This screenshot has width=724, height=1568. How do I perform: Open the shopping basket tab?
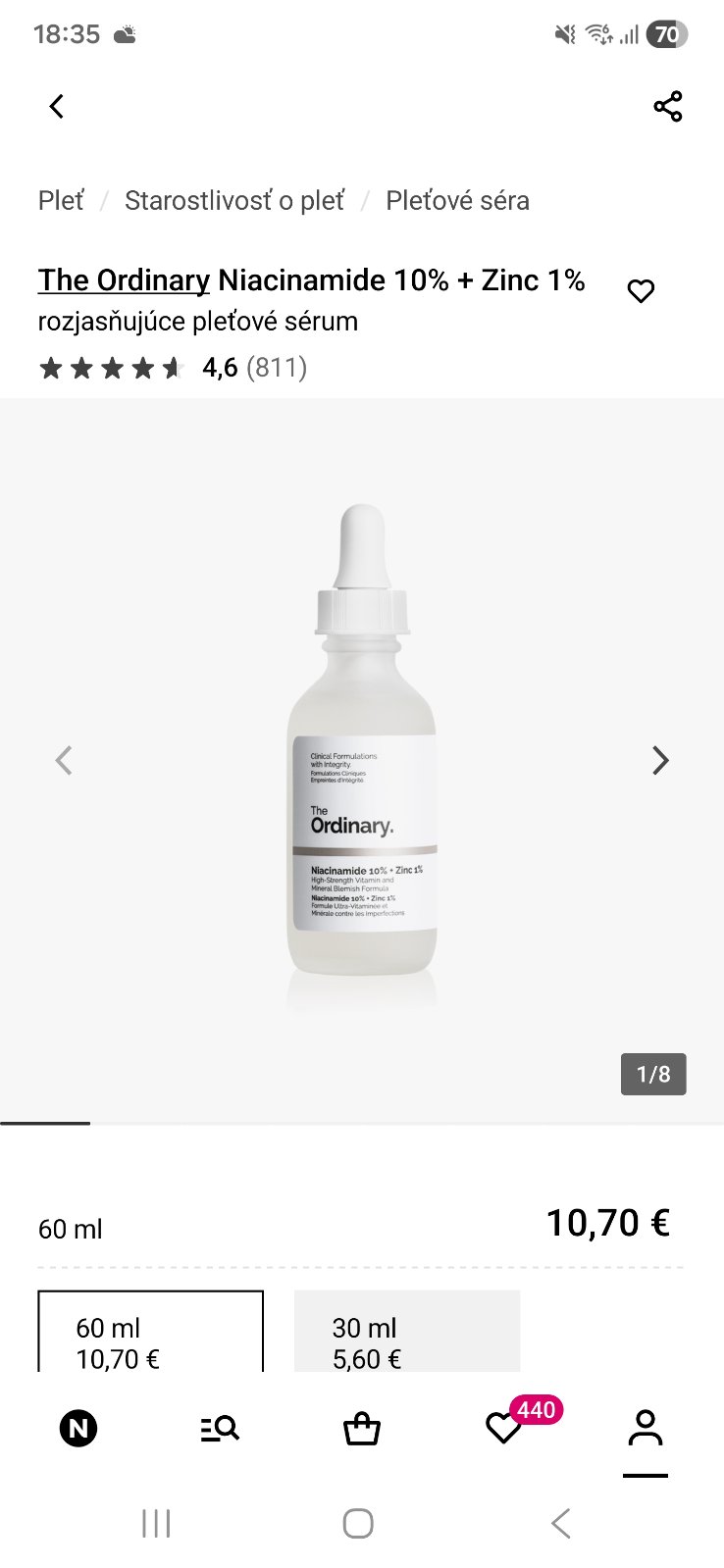tap(361, 1428)
